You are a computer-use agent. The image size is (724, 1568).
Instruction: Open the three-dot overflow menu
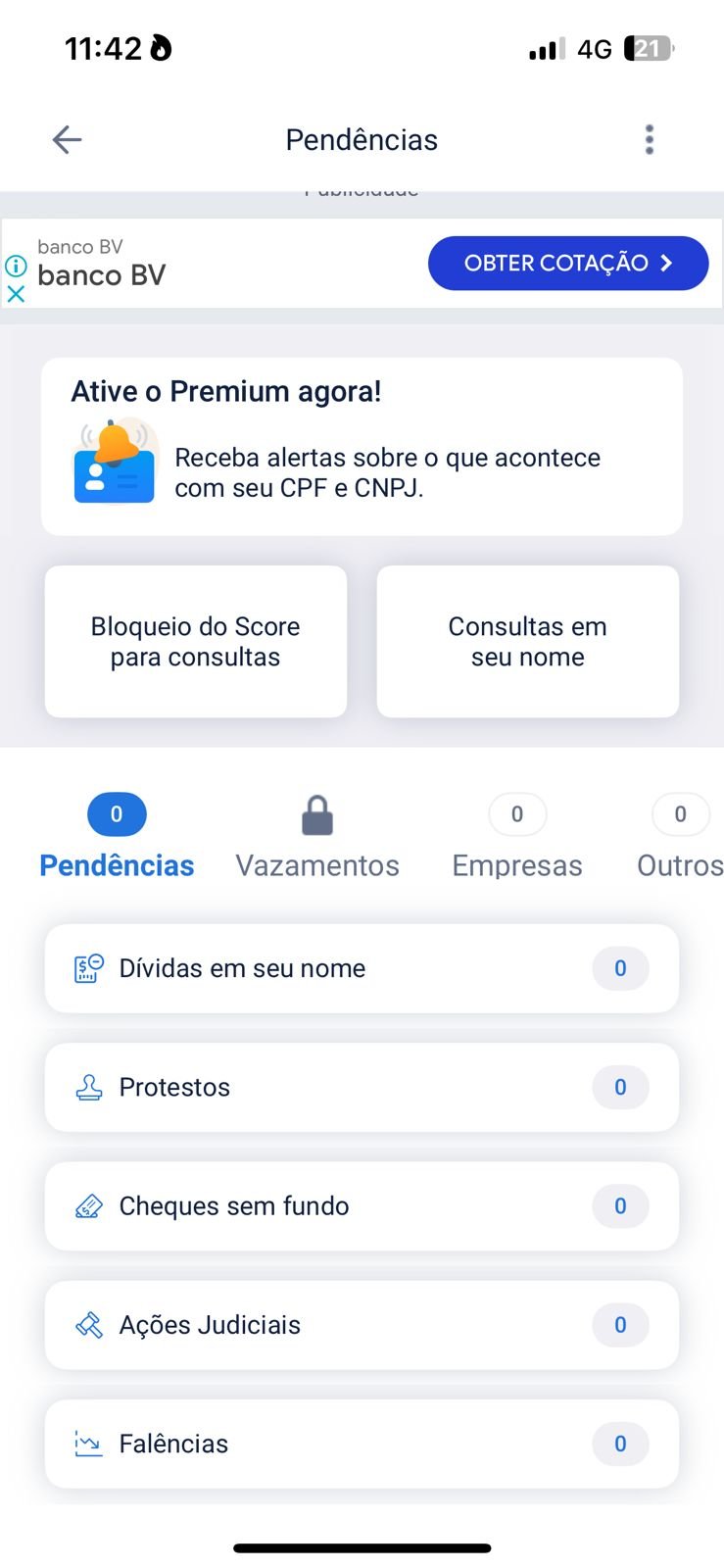[649, 140]
